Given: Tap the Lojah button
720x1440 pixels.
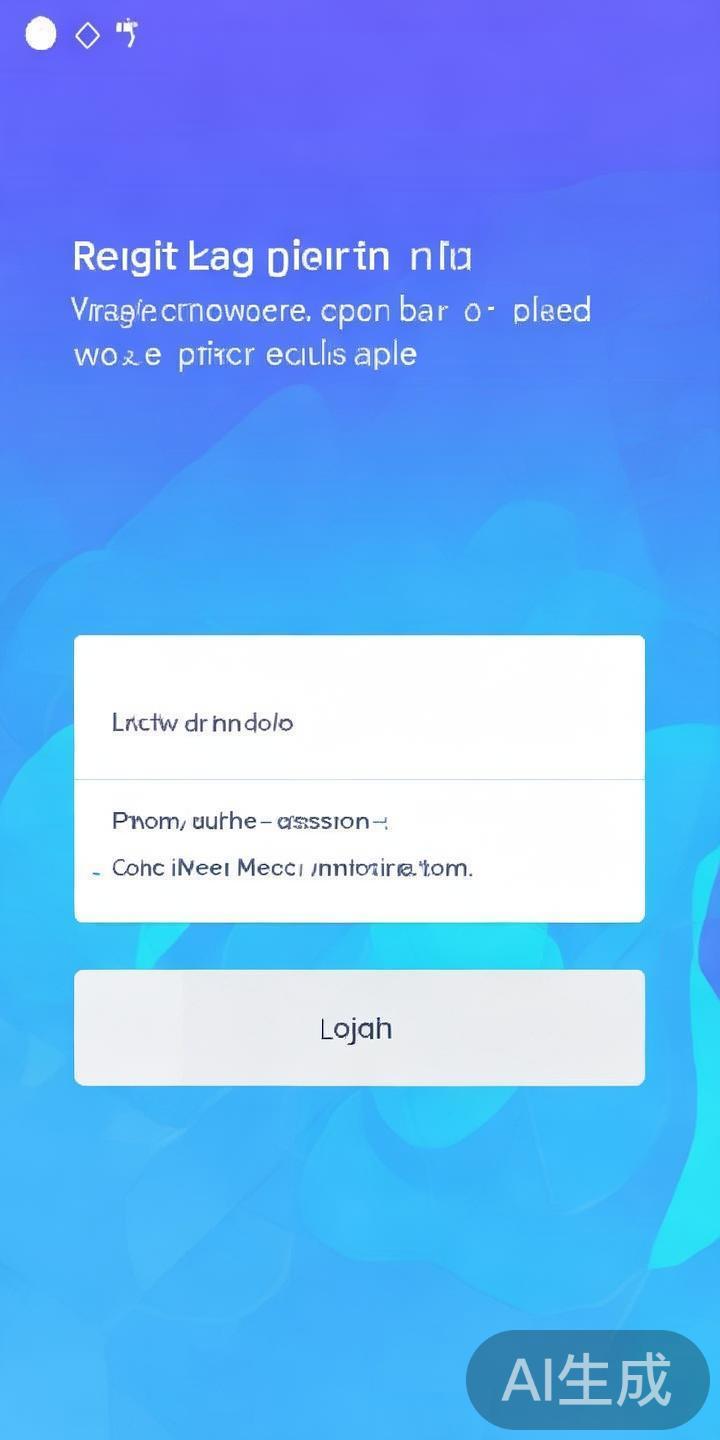Looking at the screenshot, I should [x=359, y=1028].
